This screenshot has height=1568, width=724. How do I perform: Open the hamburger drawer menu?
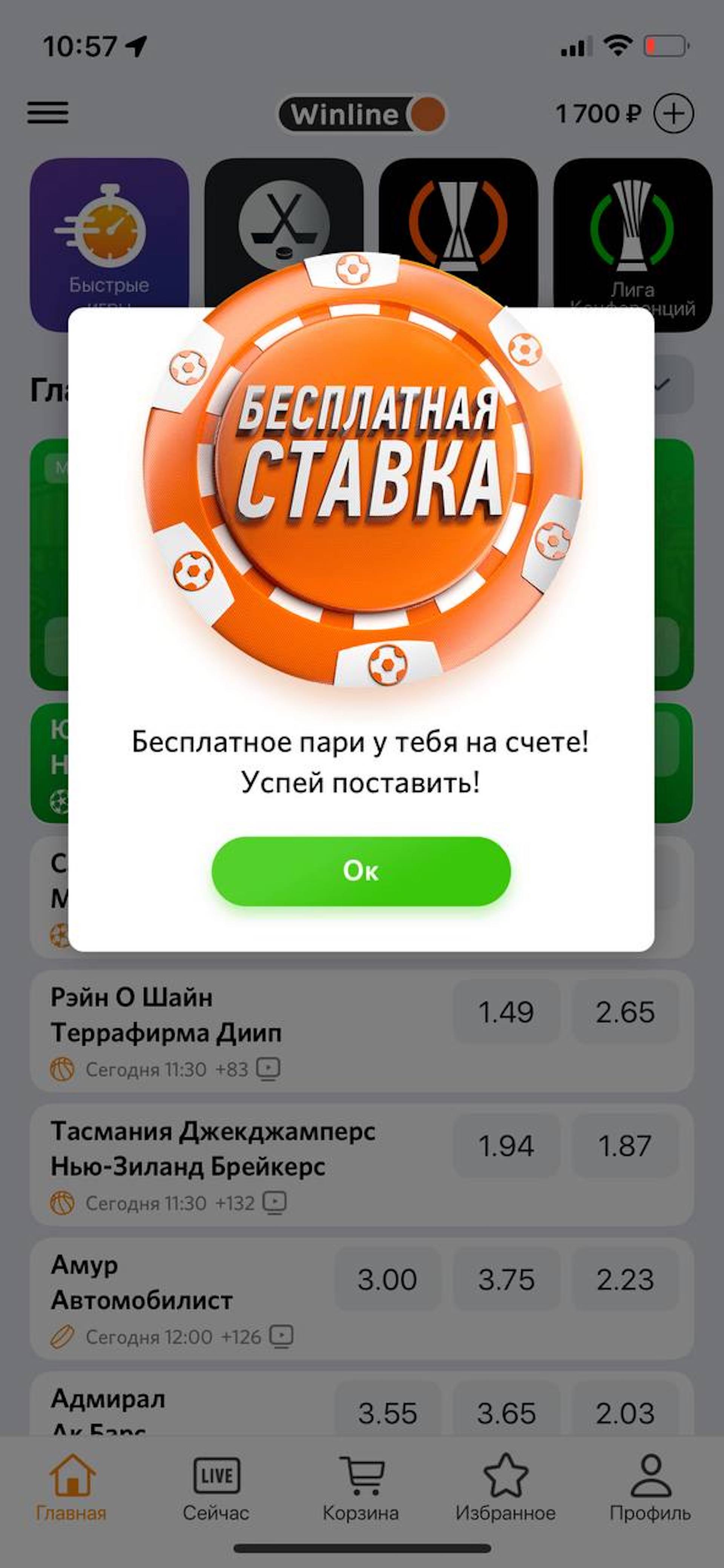tap(48, 113)
